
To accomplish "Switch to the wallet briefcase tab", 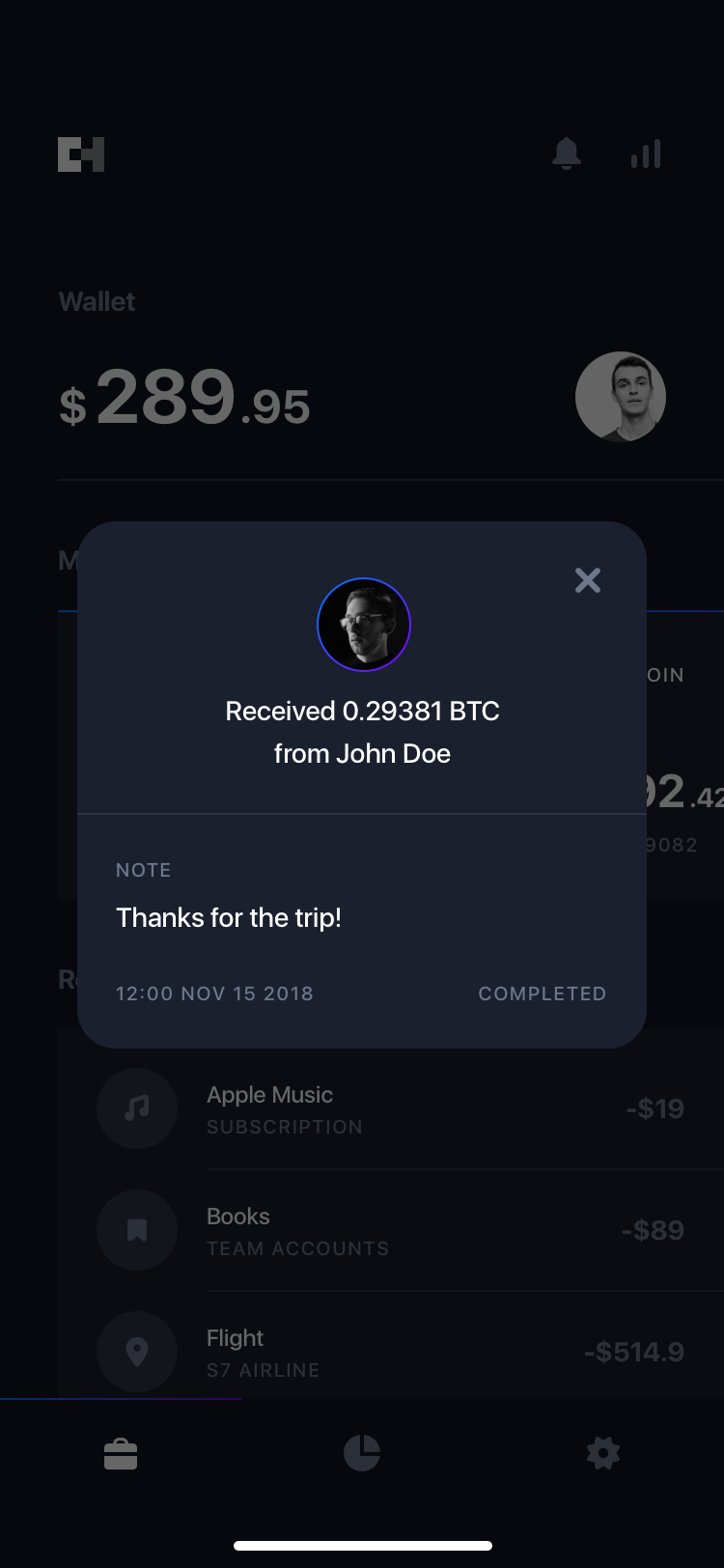I will pos(121,1453).
